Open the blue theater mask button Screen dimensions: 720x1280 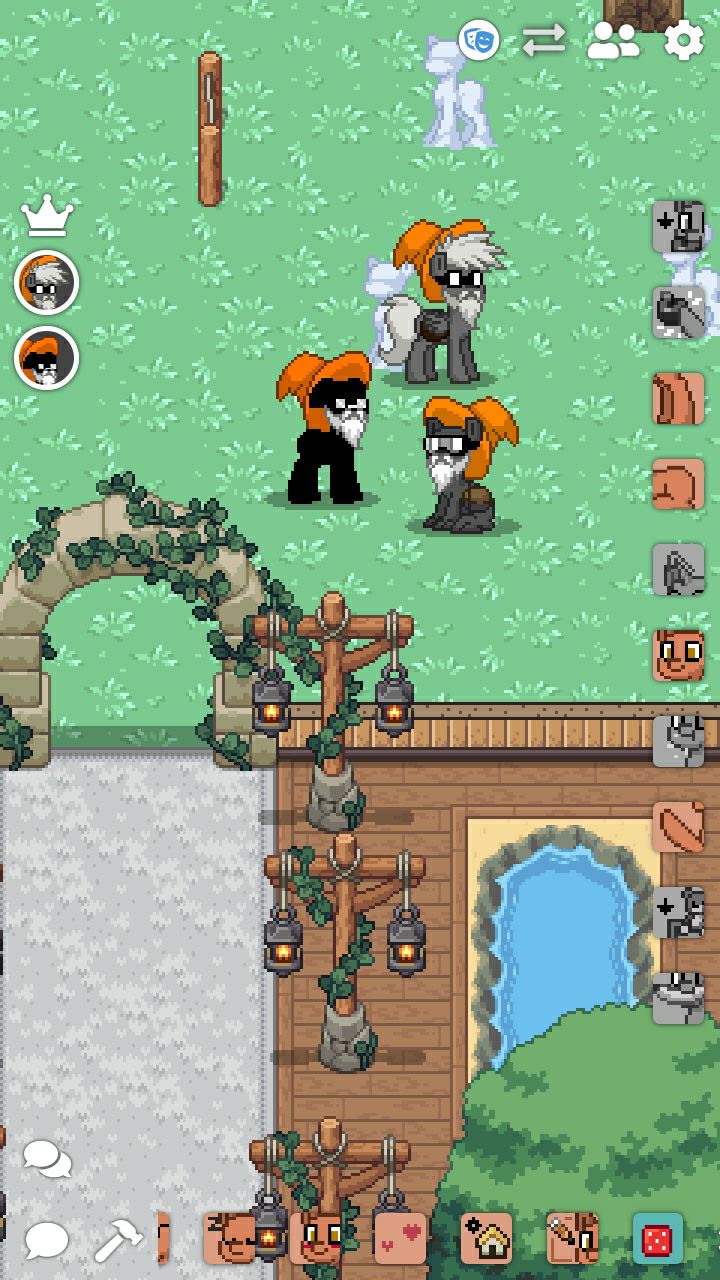click(x=479, y=41)
